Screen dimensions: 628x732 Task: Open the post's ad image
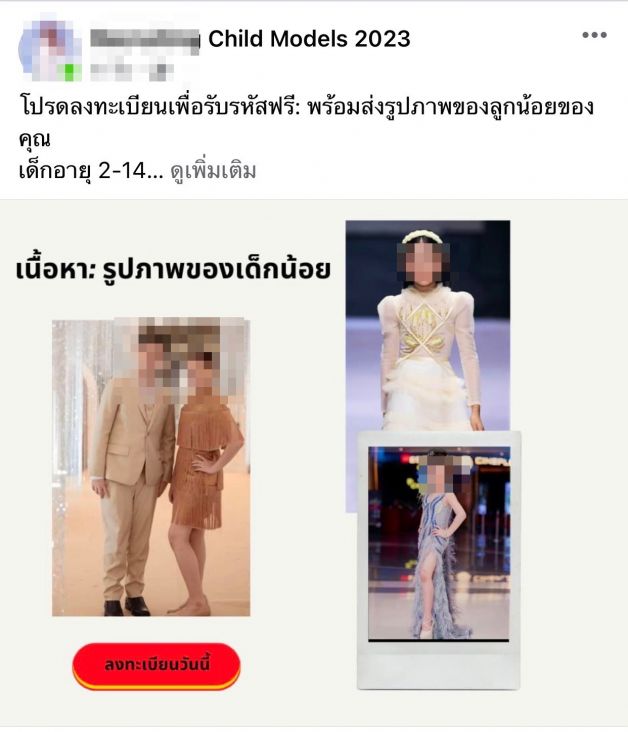tap(314, 460)
